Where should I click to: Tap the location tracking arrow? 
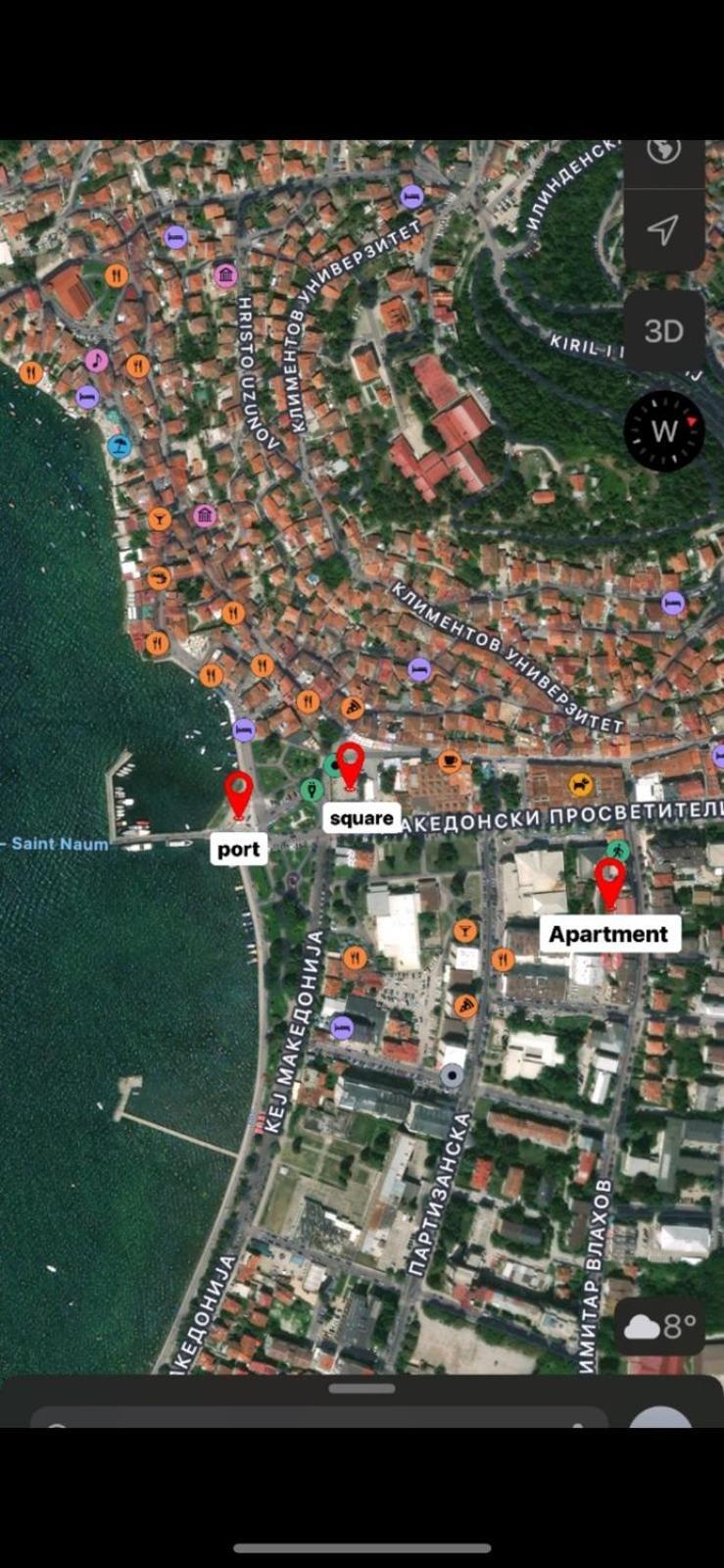point(663,230)
